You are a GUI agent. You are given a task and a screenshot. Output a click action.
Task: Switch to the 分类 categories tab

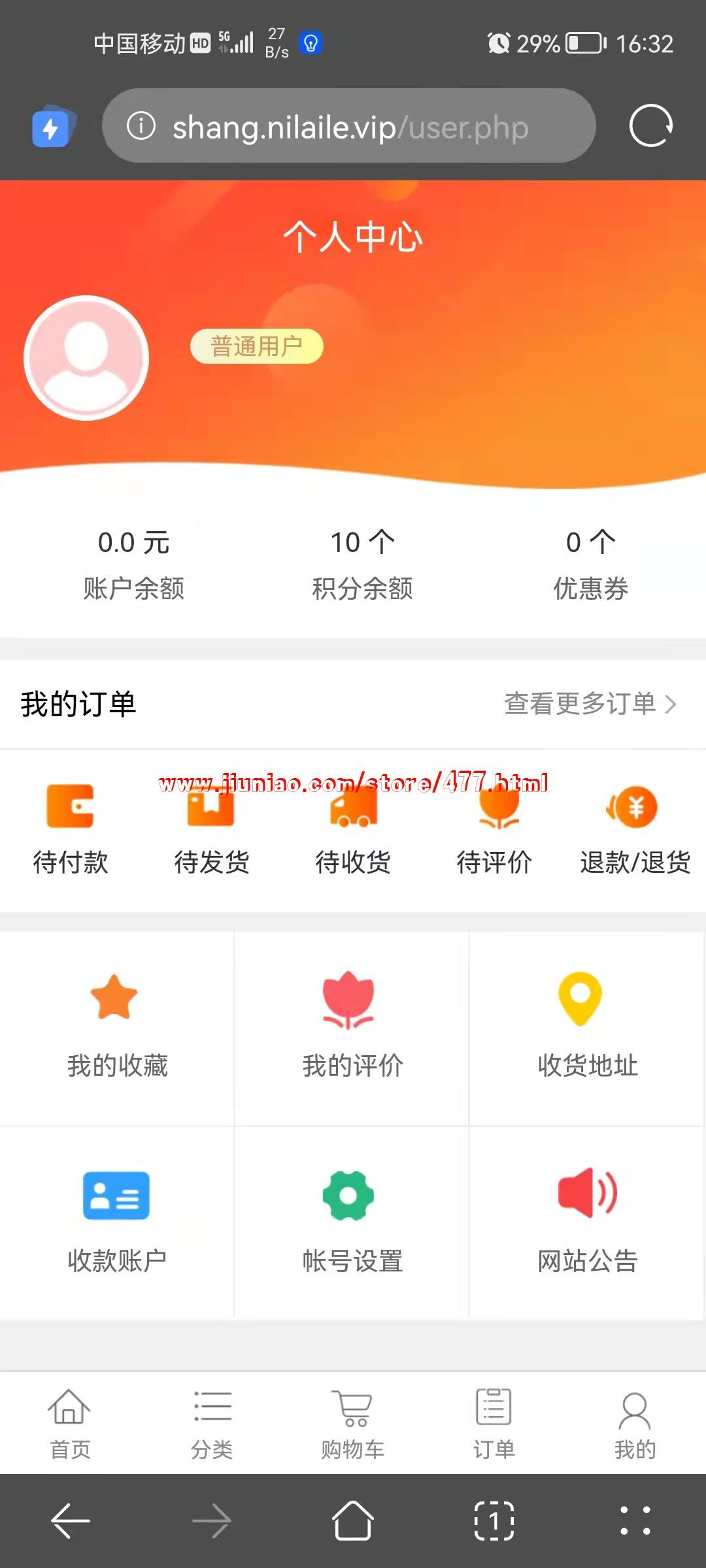tap(212, 1424)
